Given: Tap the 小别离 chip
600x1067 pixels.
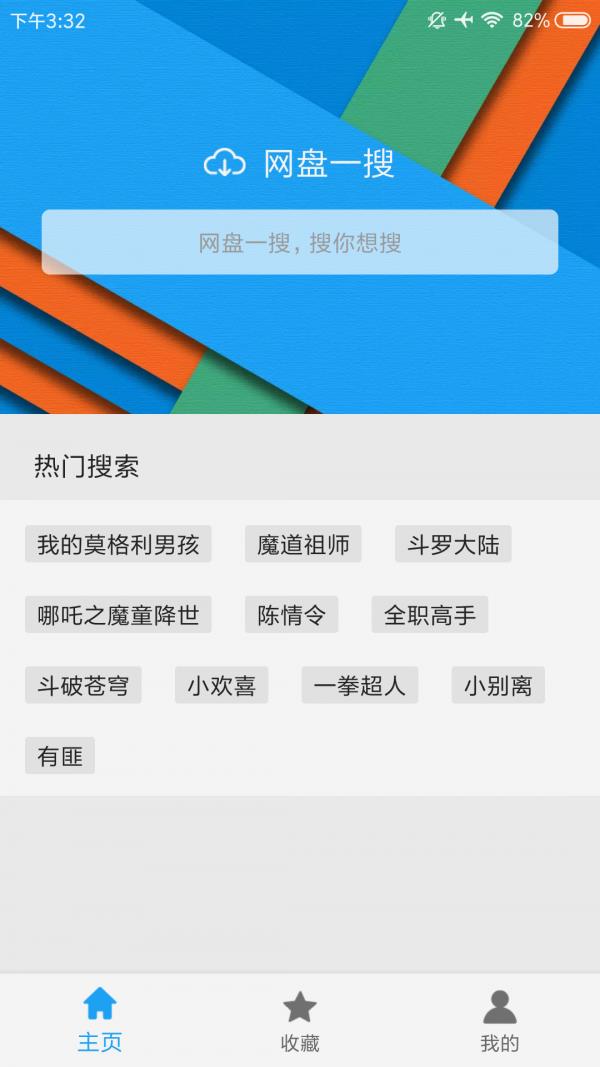Looking at the screenshot, I should (x=498, y=686).
